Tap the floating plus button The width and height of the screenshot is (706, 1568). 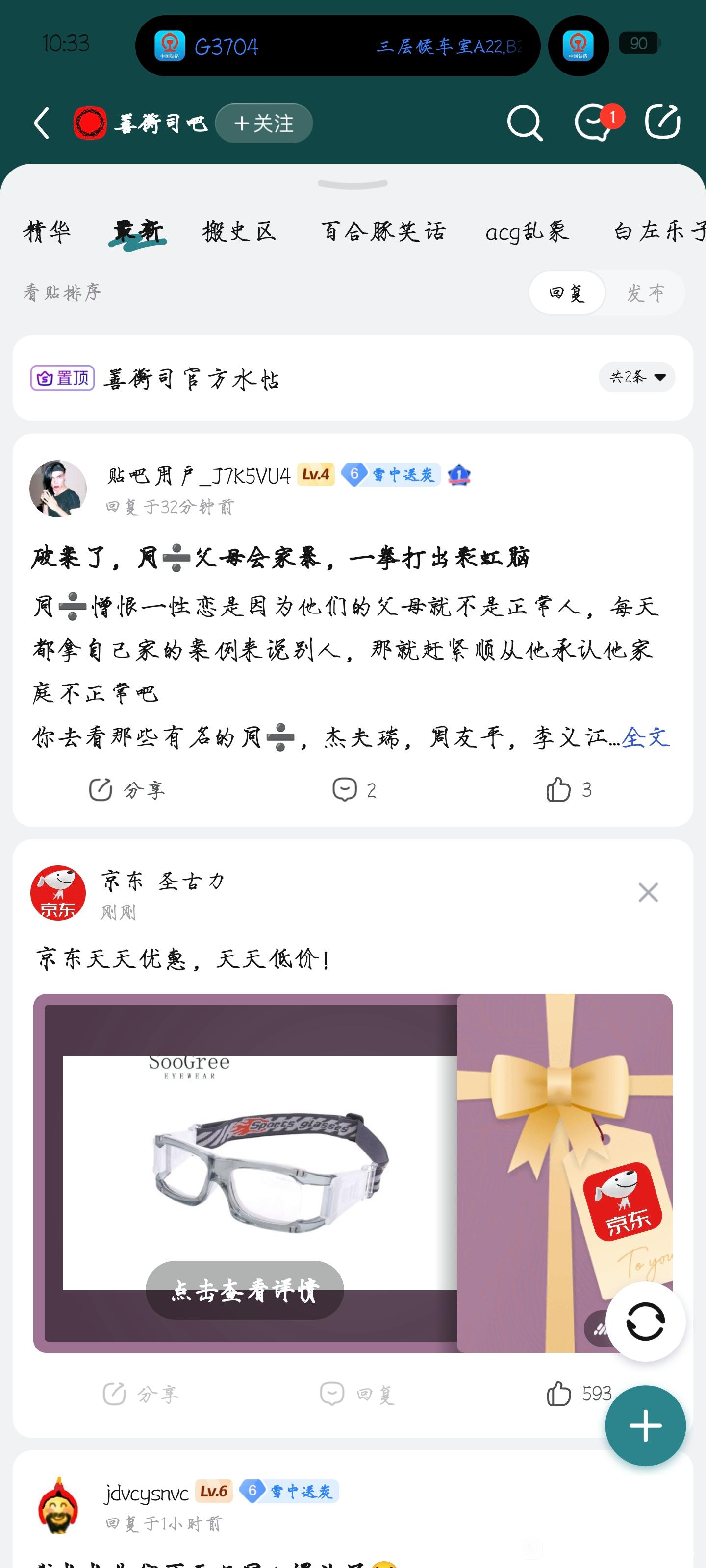pos(645,1425)
